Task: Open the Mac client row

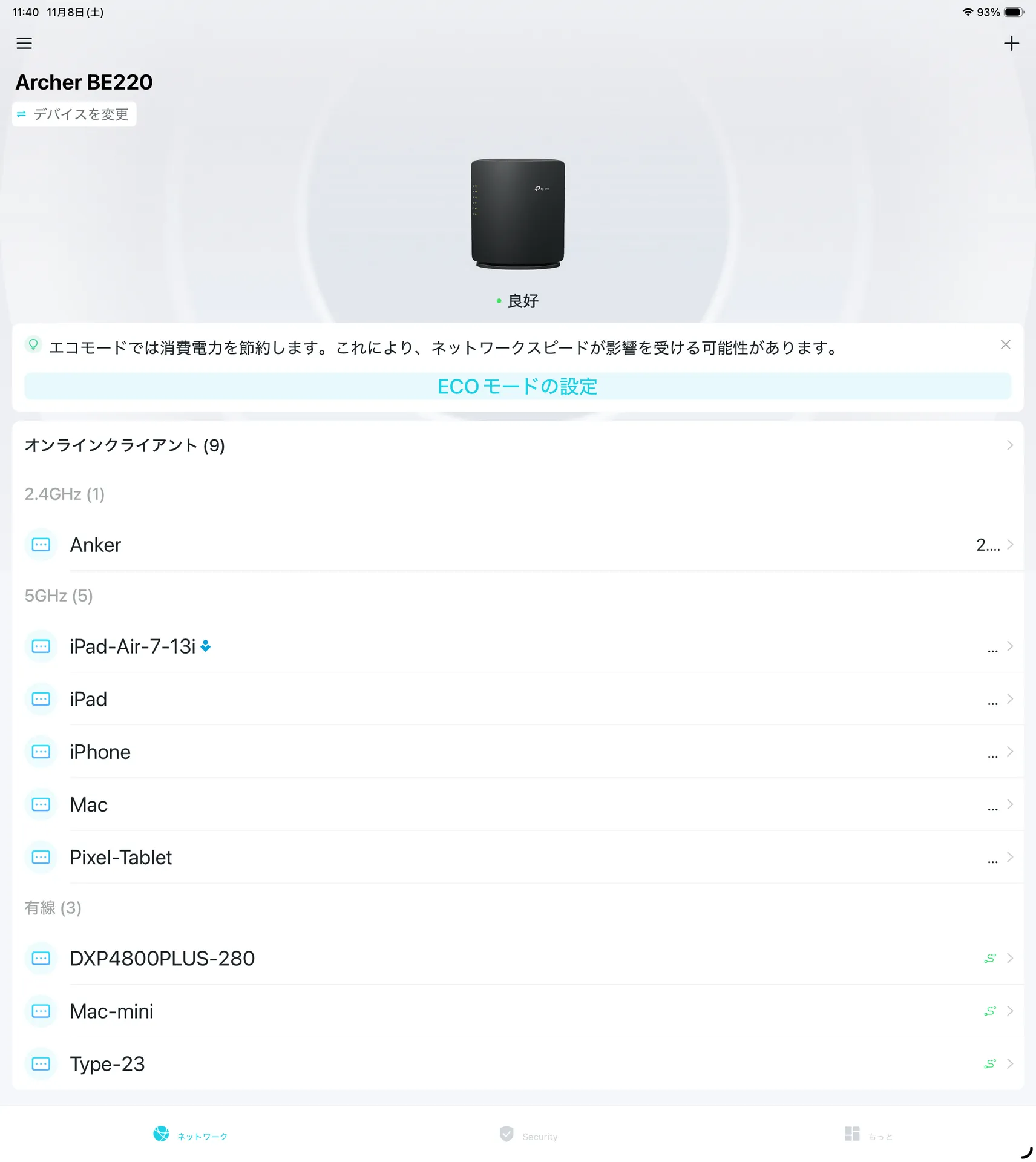Action: point(517,804)
